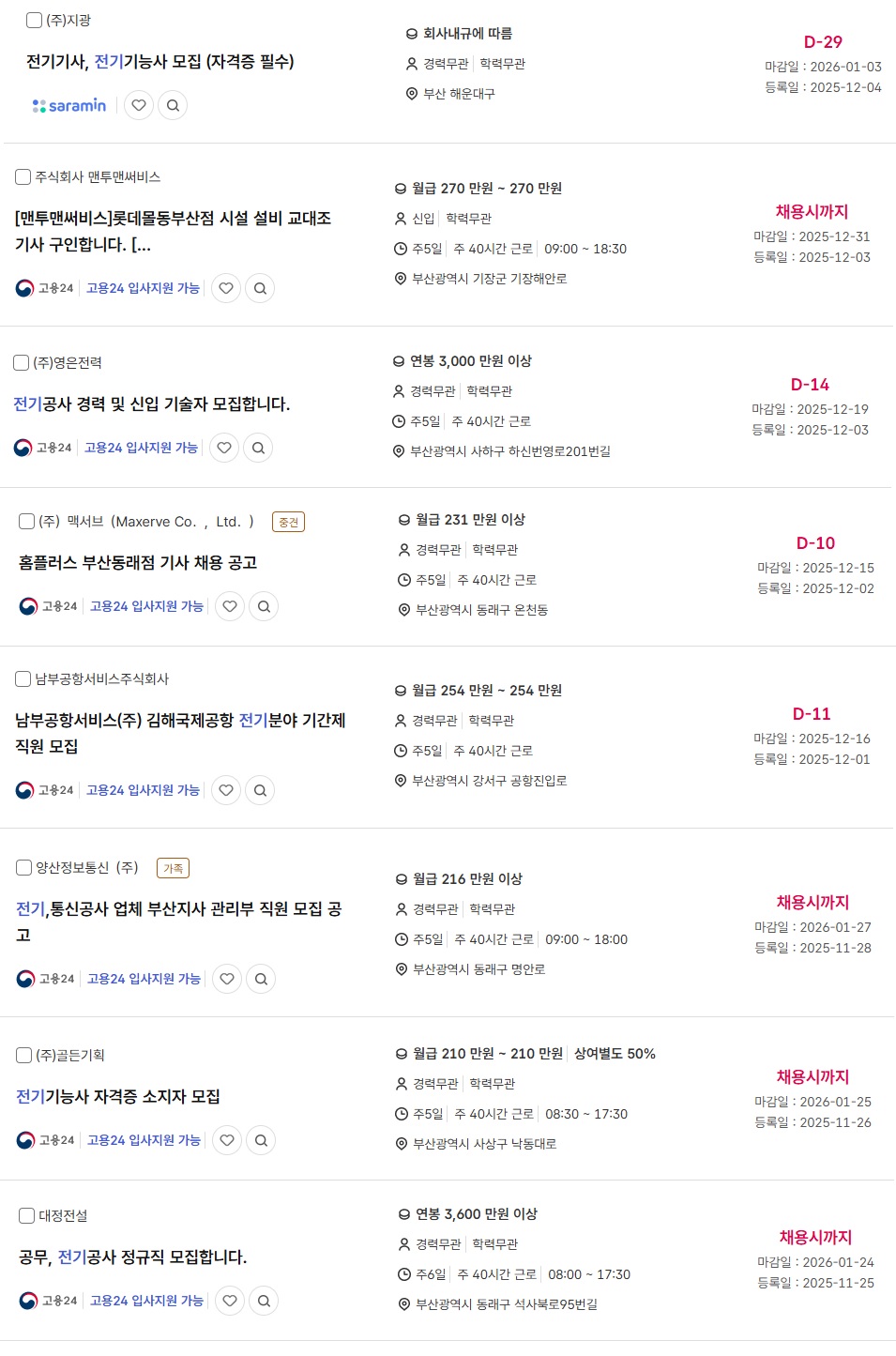Tick the (주) 맥서브 checkbox
The width and height of the screenshot is (896, 1356).
click(x=27, y=521)
